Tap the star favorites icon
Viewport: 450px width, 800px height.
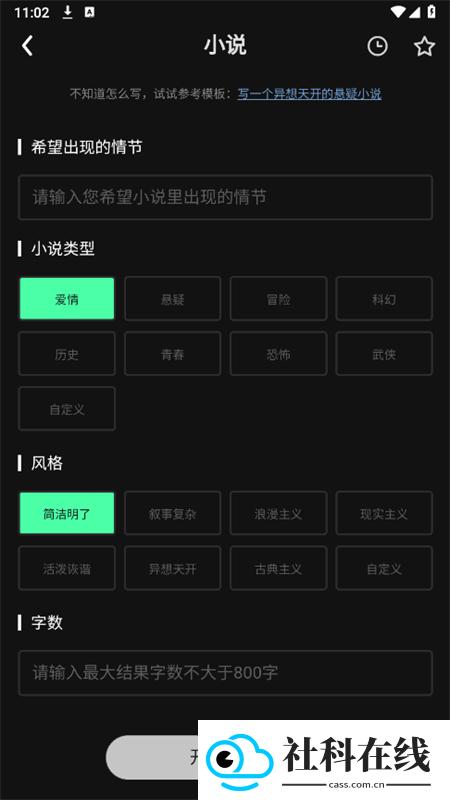click(x=424, y=46)
